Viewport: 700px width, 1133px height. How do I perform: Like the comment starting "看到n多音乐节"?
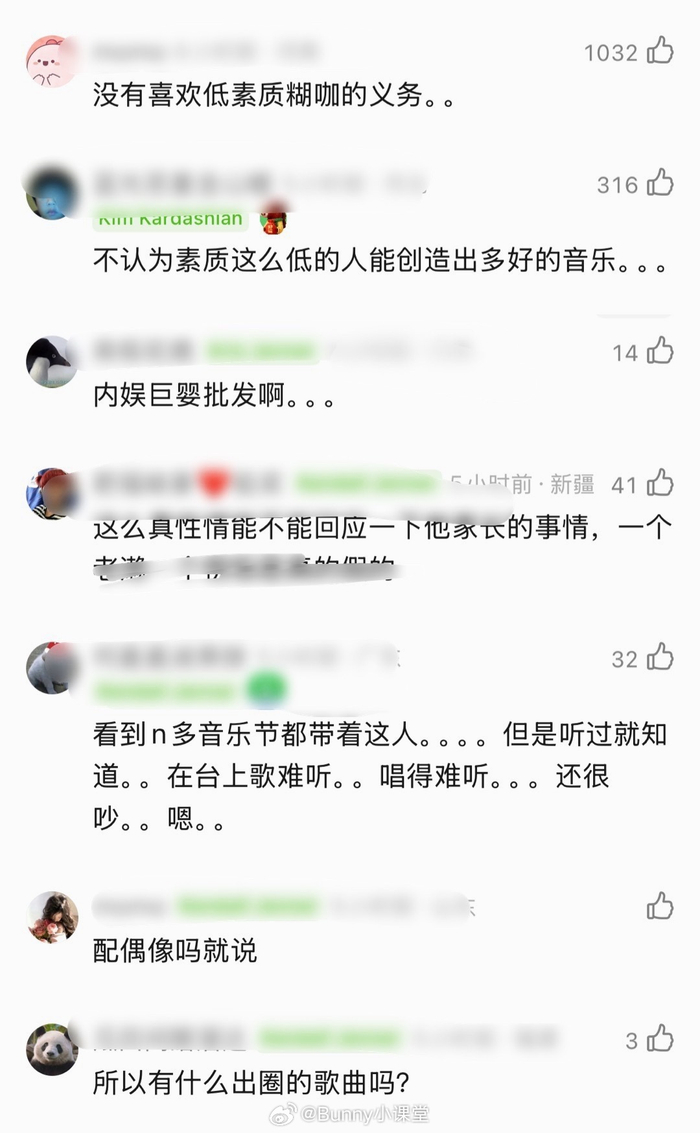tap(660, 657)
